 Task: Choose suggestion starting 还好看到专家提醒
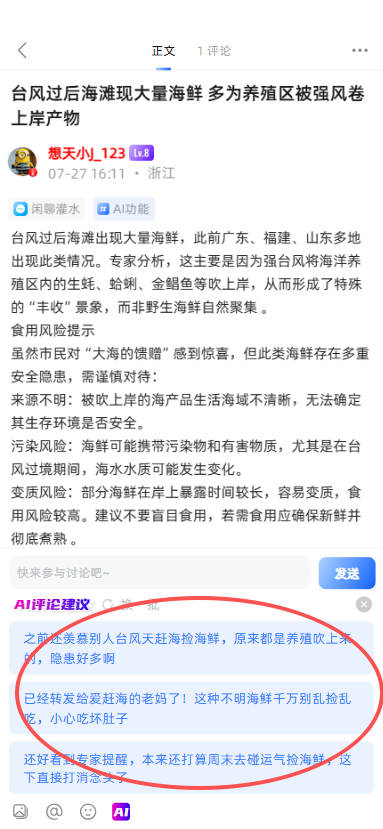pos(192,768)
